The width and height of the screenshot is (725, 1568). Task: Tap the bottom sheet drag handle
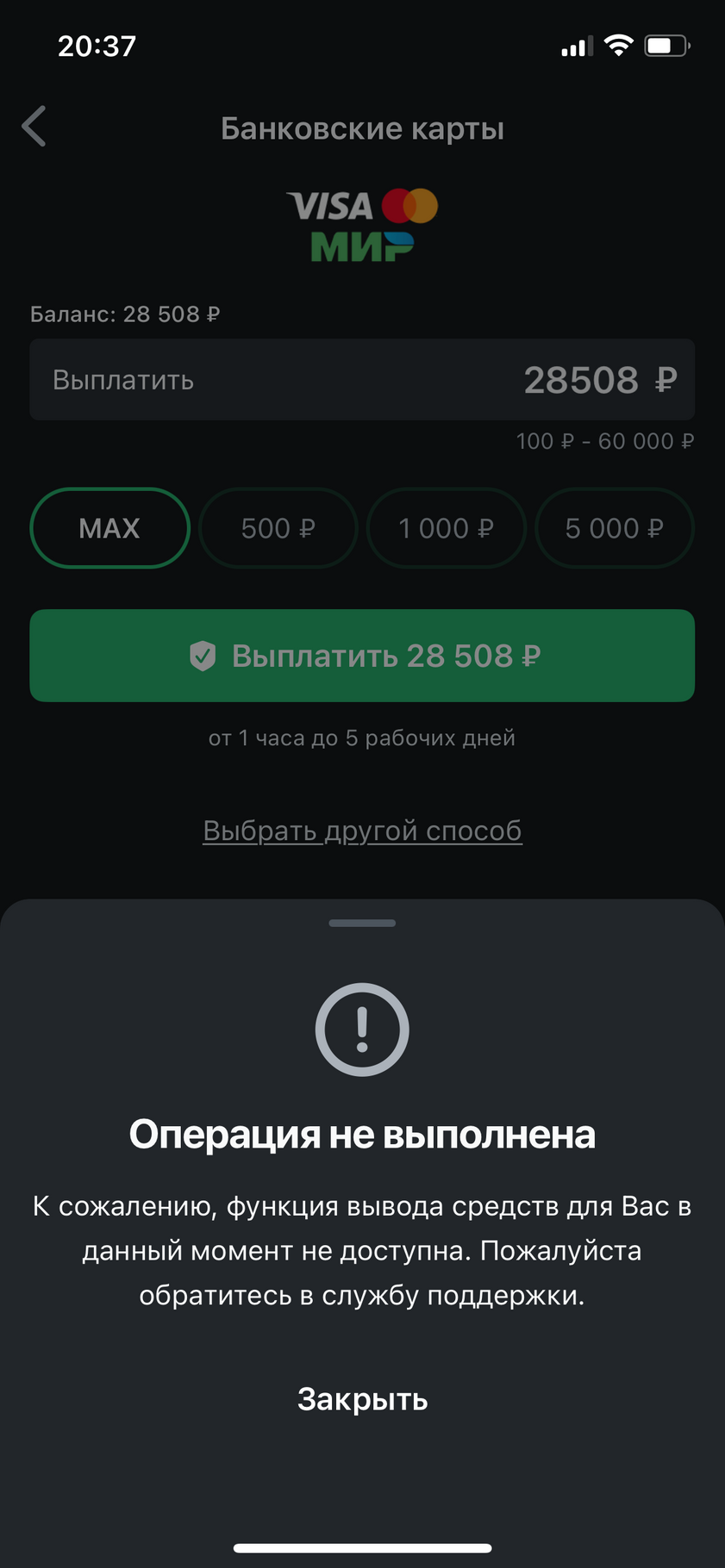click(362, 923)
